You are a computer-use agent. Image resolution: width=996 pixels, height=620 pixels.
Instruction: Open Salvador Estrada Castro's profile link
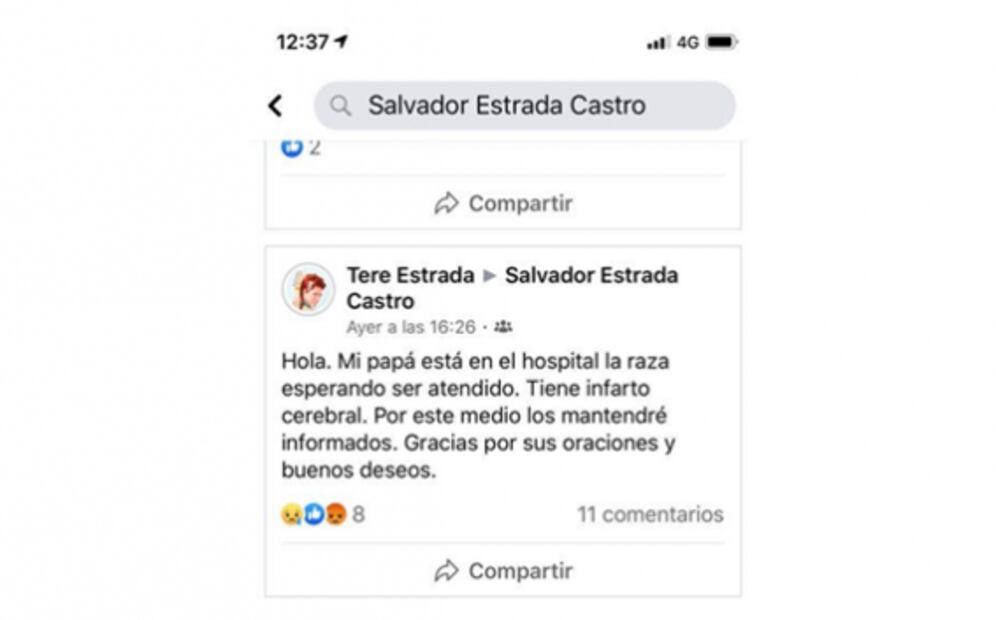point(590,275)
